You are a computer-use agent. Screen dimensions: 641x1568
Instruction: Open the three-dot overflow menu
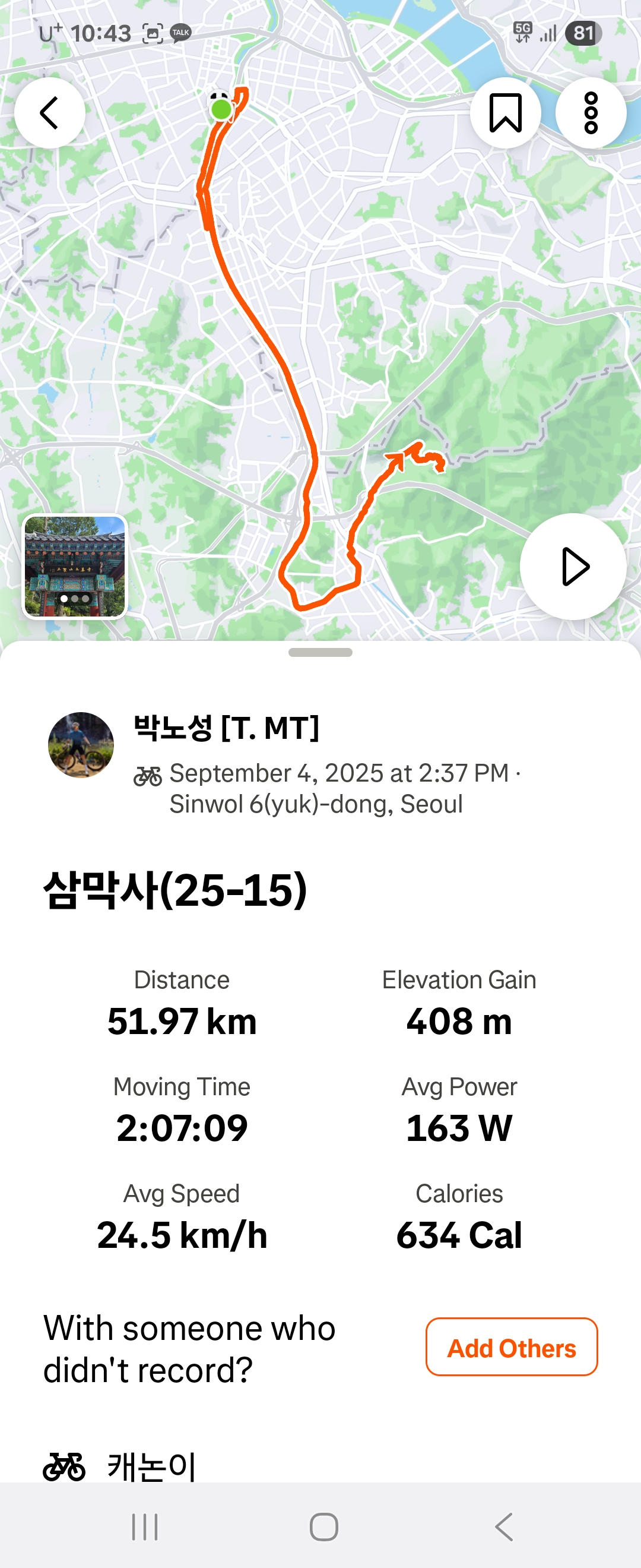coord(591,113)
